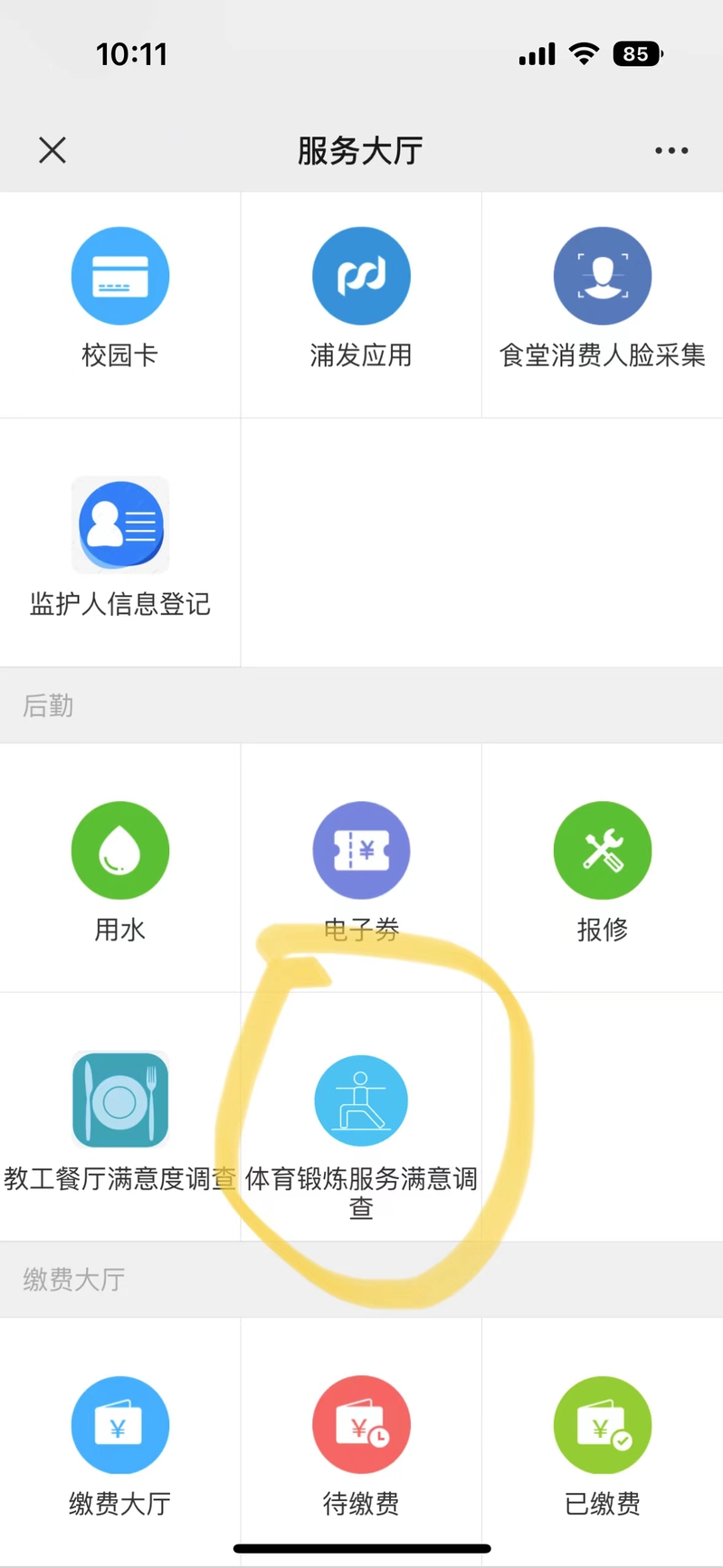Open the three-dot overflow menu
The height and width of the screenshot is (1568, 723).
pyautogui.click(x=671, y=151)
